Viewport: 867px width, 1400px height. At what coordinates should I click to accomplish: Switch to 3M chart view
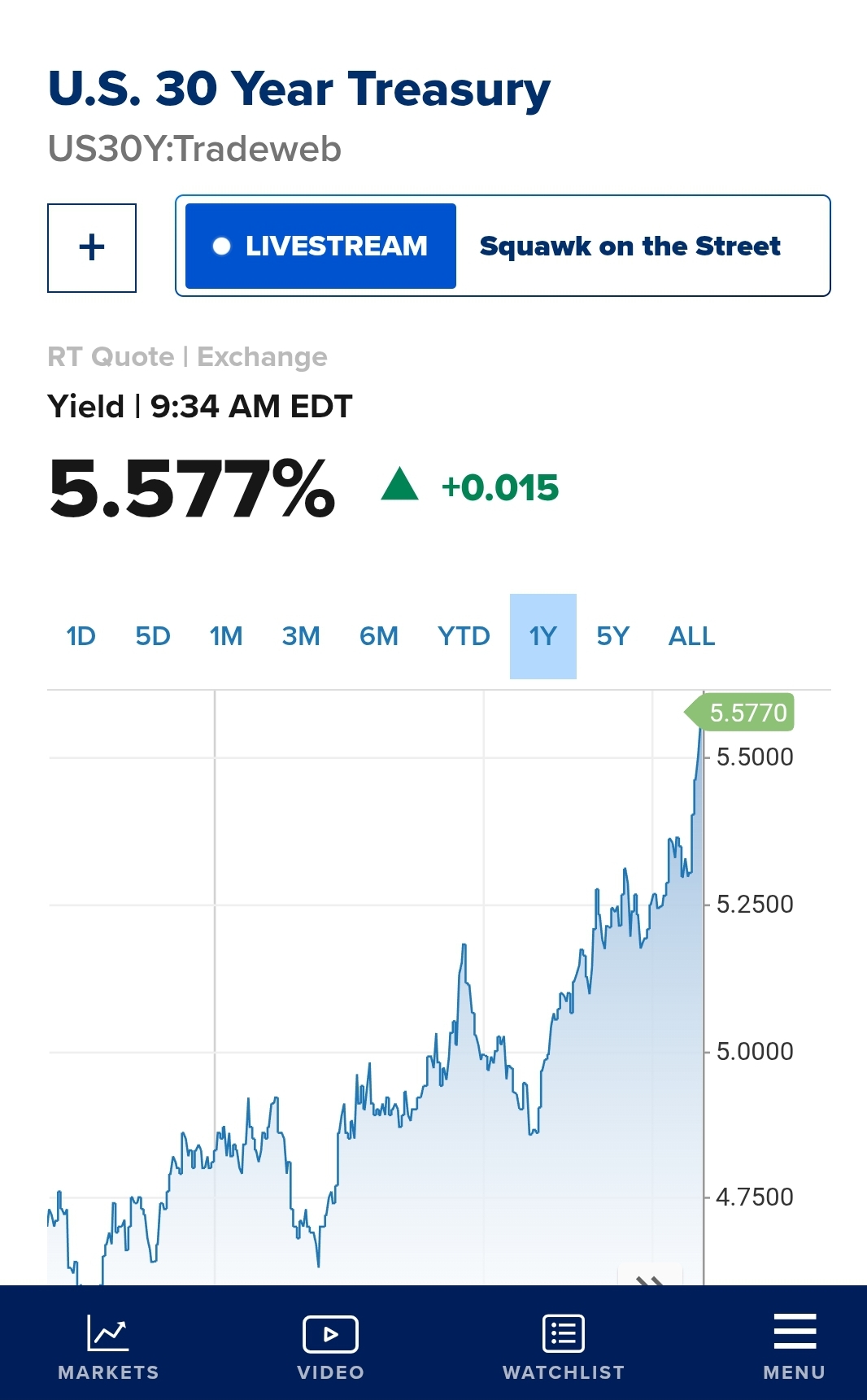click(x=301, y=636)
